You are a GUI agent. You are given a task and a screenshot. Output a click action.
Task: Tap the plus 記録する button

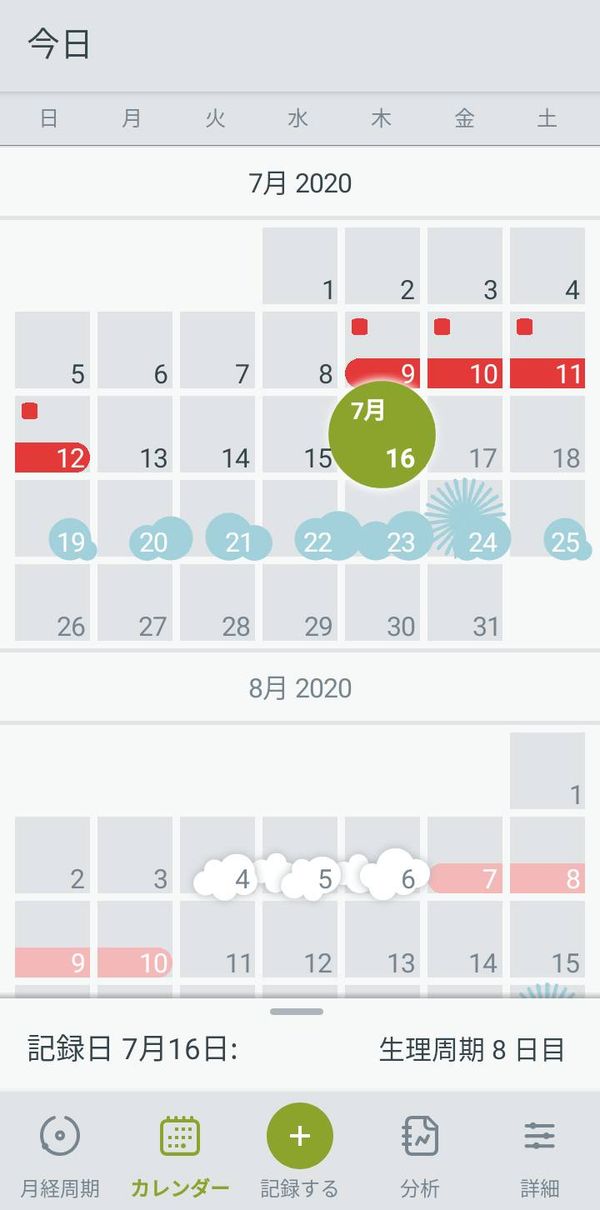[300, 1150]
